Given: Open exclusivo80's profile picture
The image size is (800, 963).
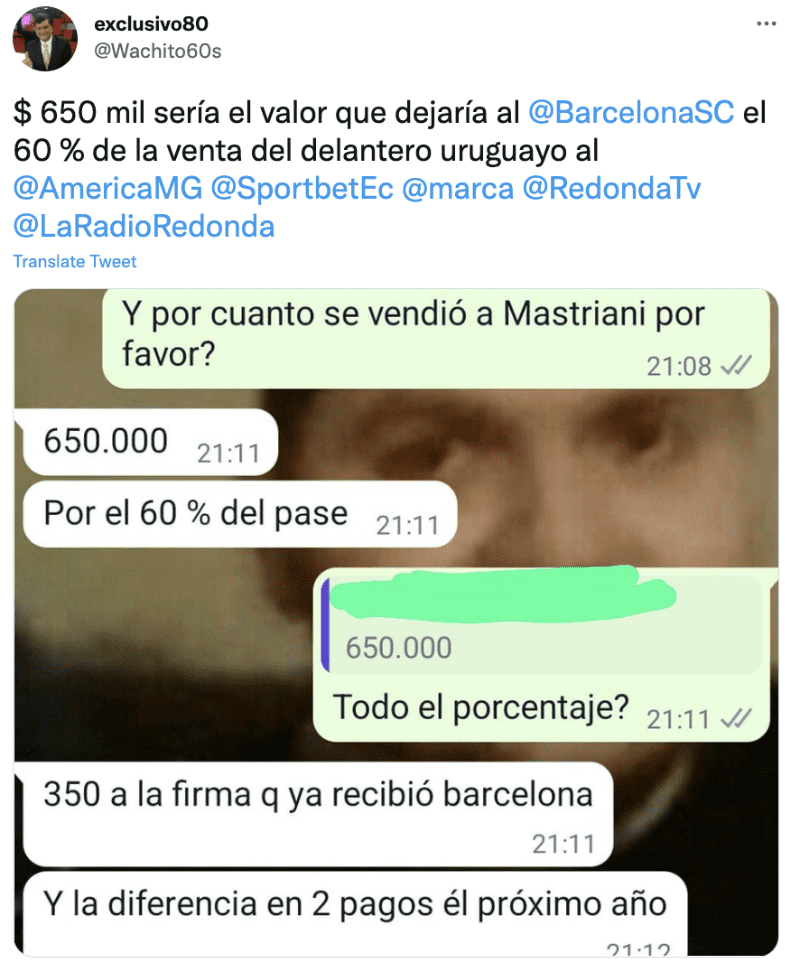Looking at the screenshot, I should pyautogui.click(x=45, y=38).
